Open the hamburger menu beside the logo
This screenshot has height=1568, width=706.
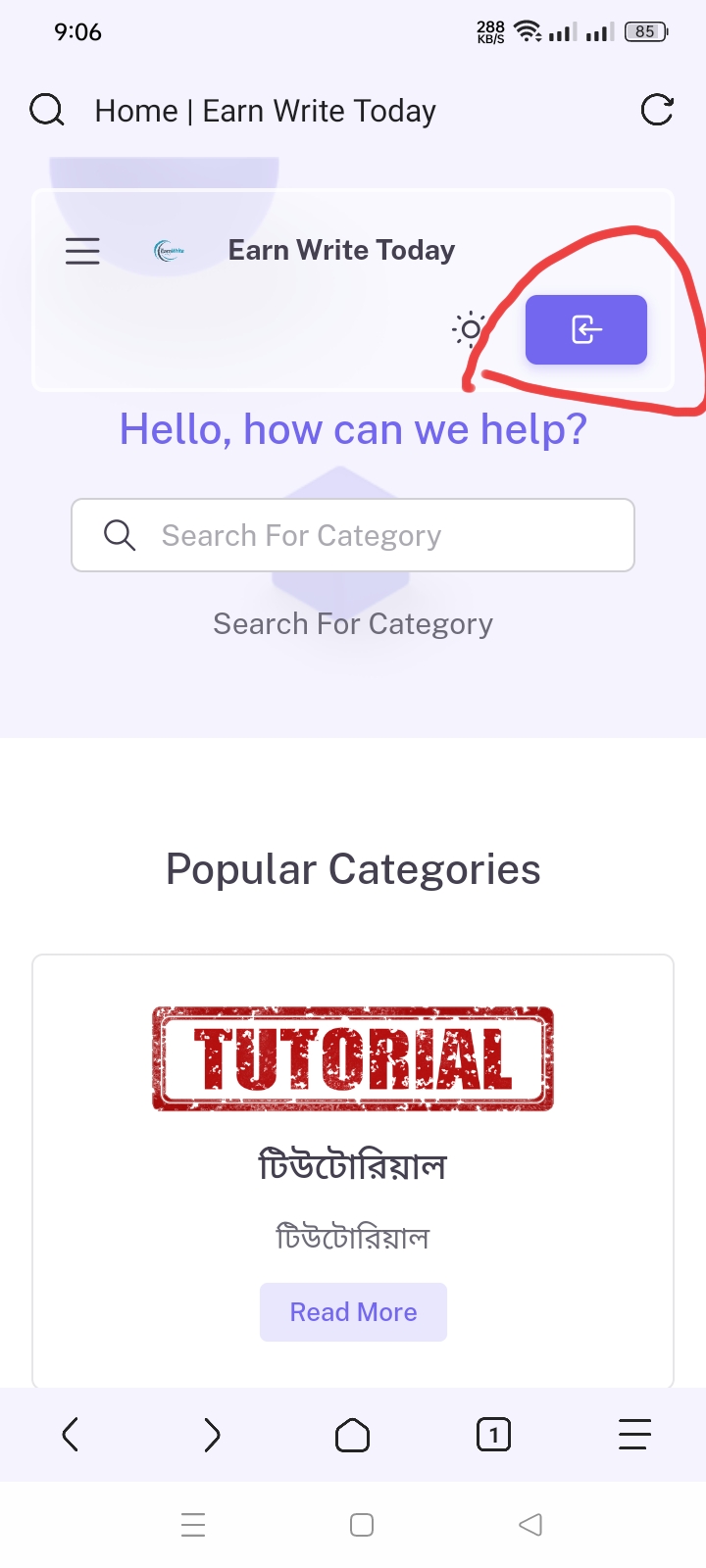[82, 251]
